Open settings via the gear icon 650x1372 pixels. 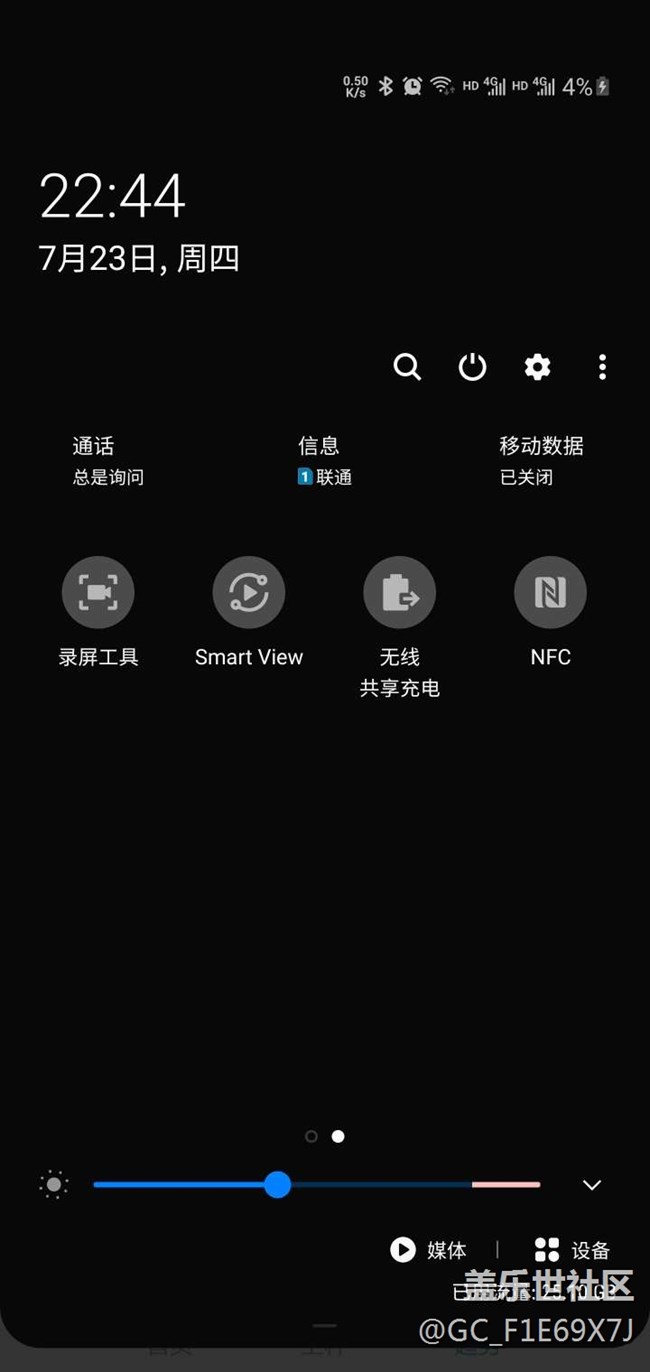click(538, 367)
